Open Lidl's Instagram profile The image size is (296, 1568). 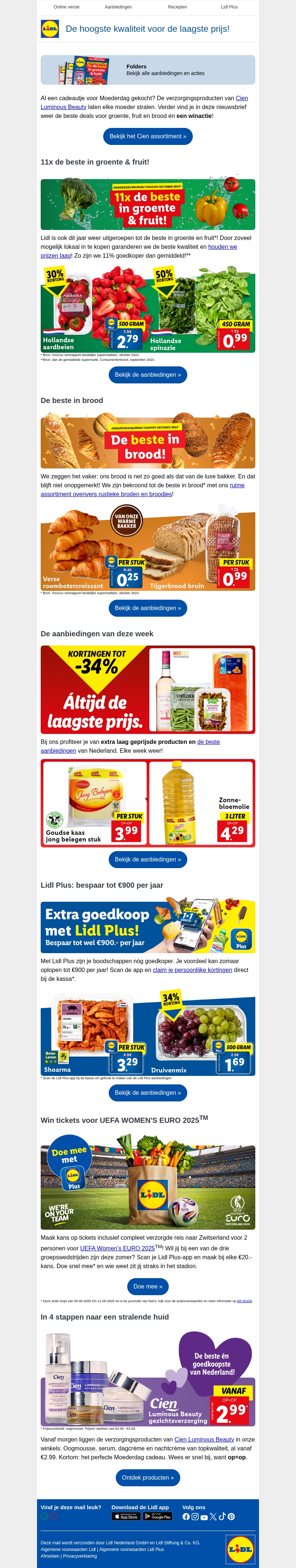195,1516
